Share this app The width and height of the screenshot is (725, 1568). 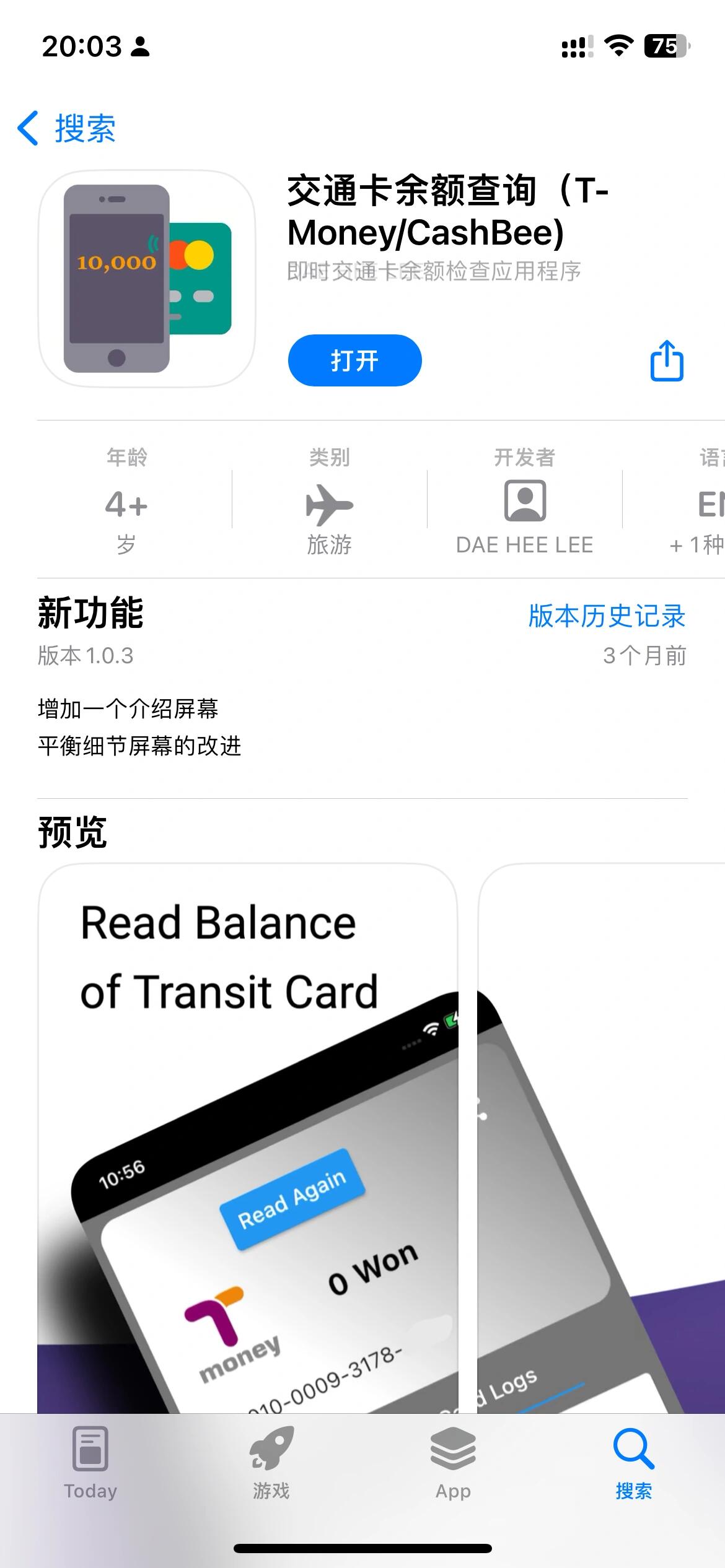coord(666,360)
